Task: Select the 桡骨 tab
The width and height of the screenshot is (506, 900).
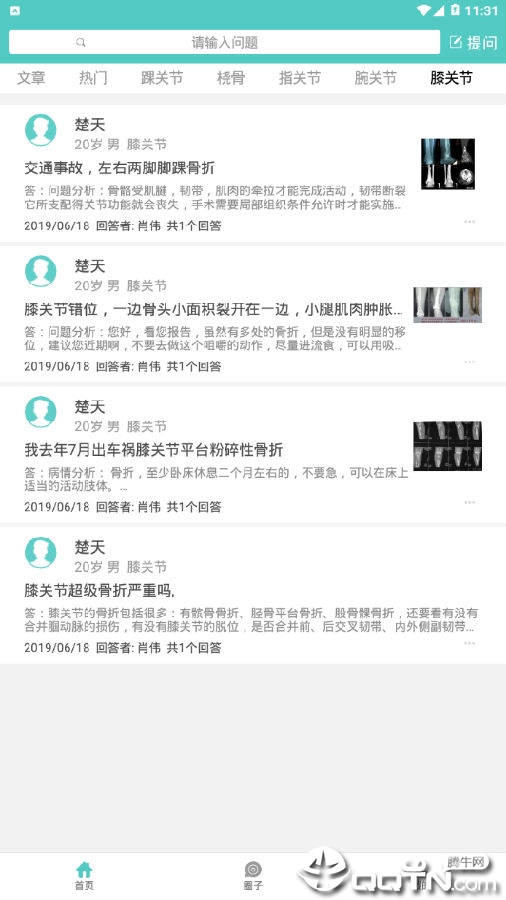Action: point(231,78)
